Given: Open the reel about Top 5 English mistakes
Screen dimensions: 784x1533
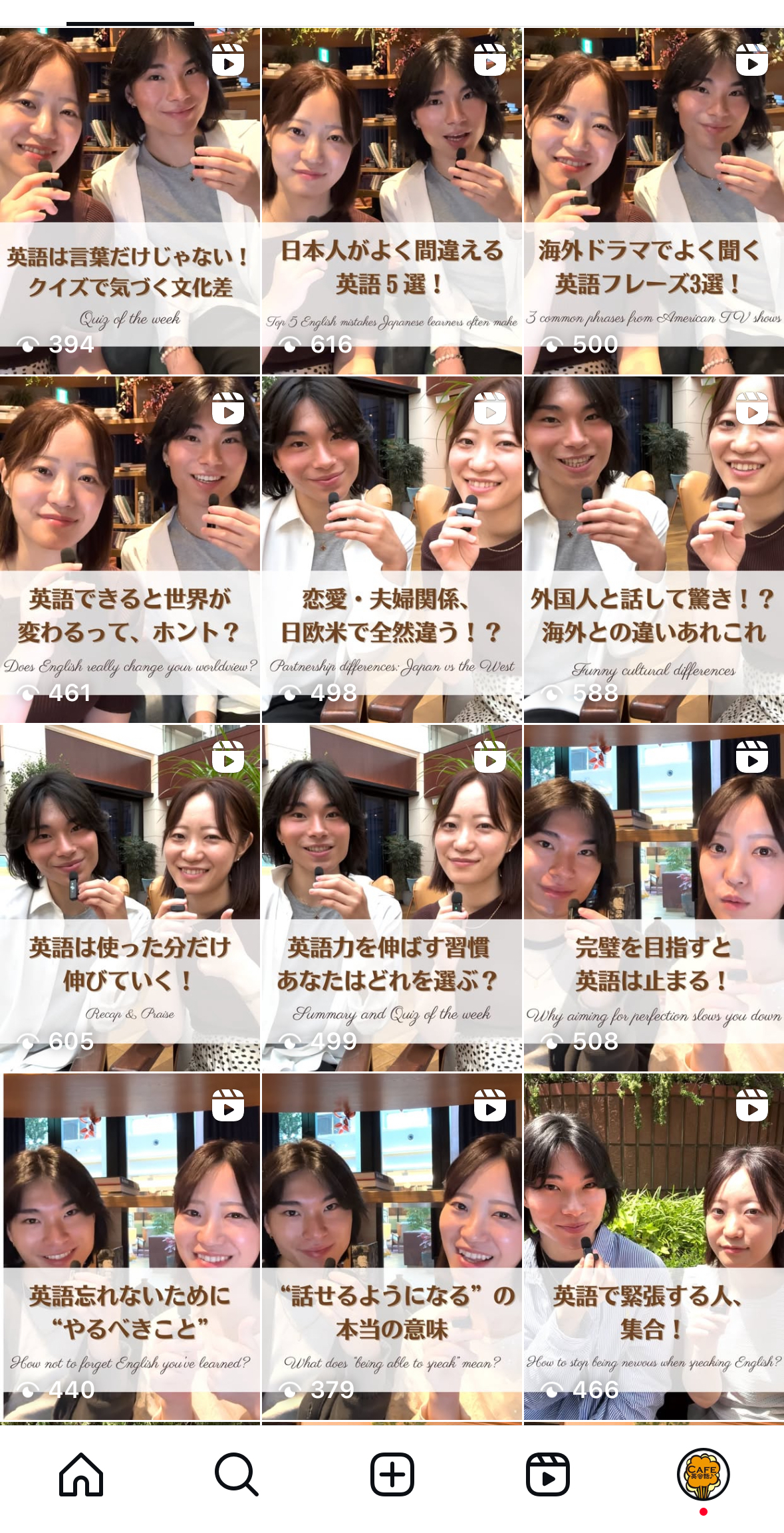Looking at the screenshot, I should point(392,201).
